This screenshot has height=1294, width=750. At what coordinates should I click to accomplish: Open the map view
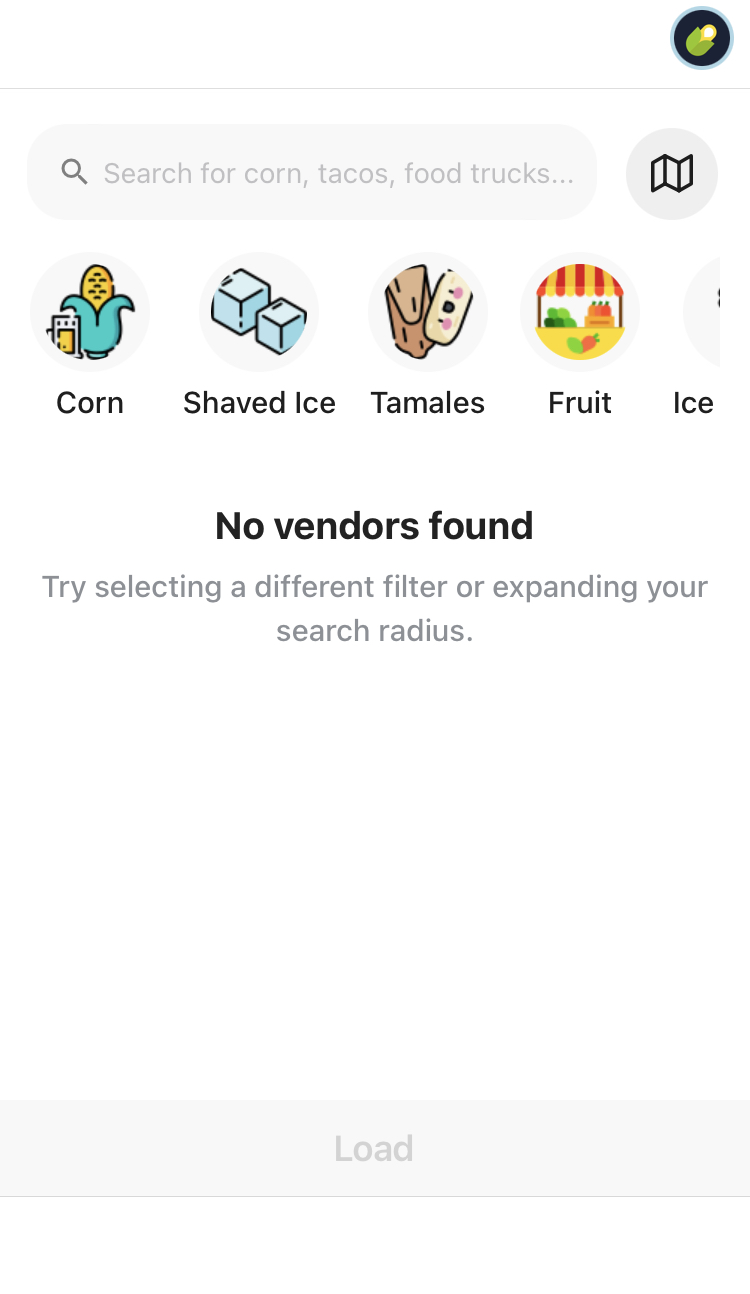(x=671, y=174)
